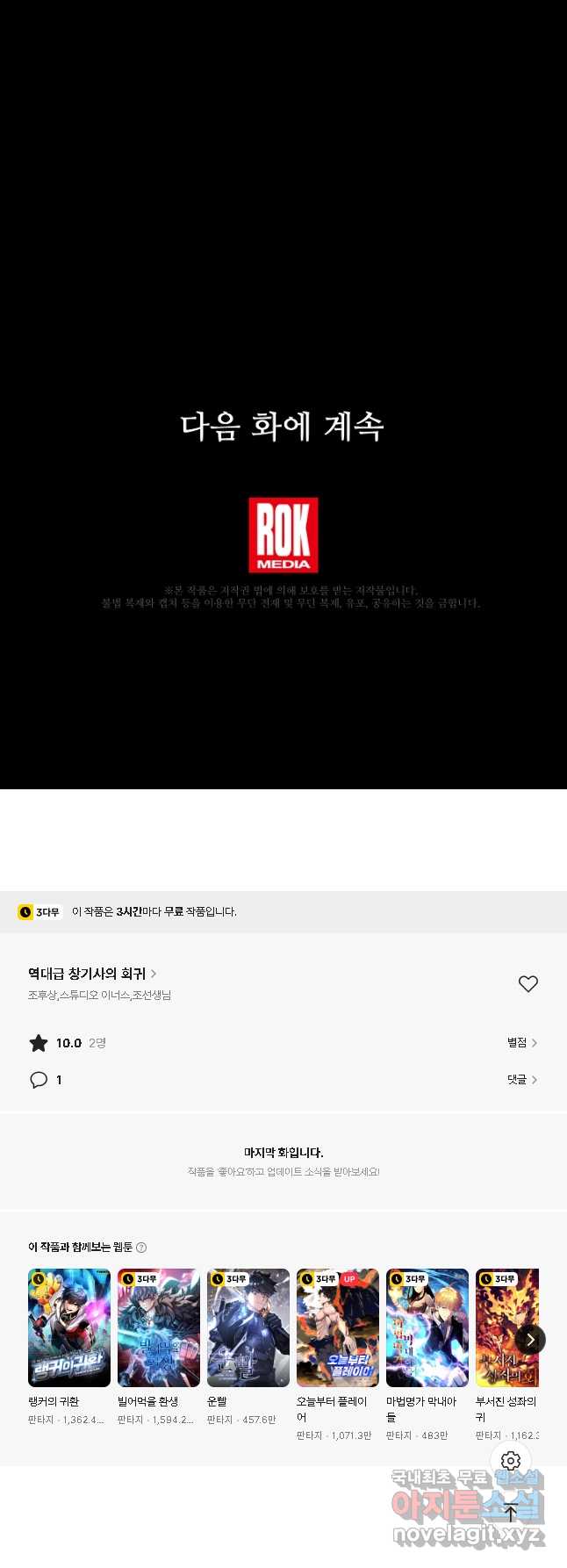Open the 부서진 성좌의 회귀 webtoon card
This screenshot has height=1568, width=567.
(506, 1327)
